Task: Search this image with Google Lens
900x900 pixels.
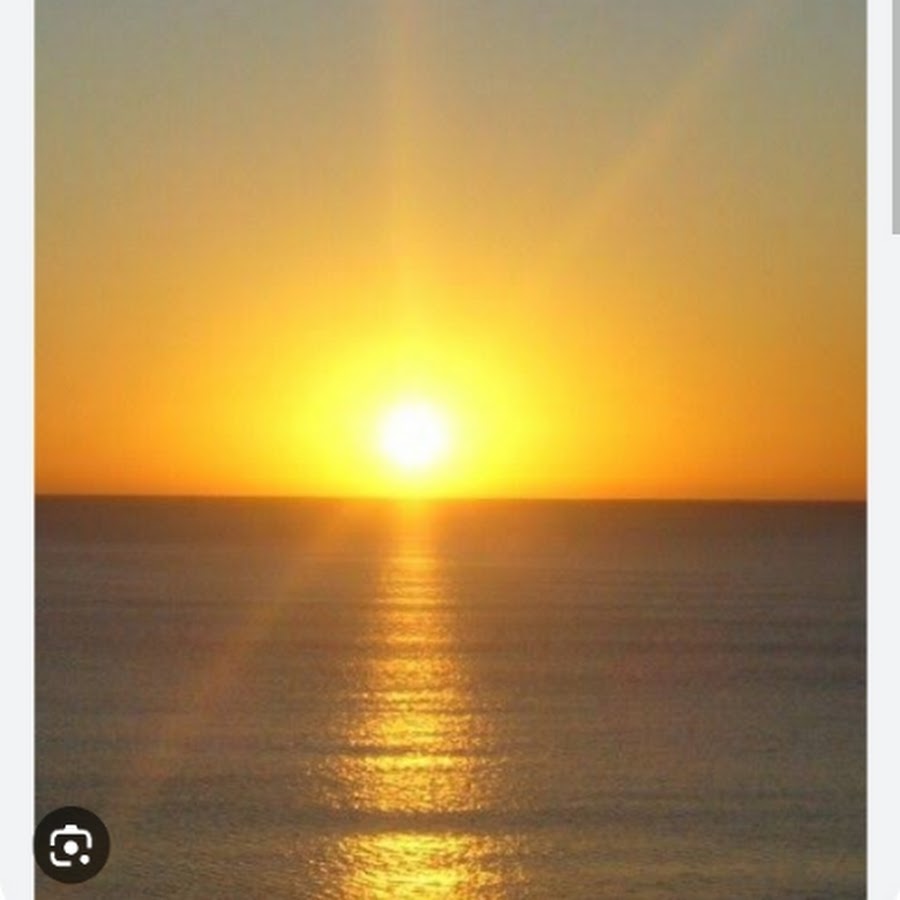Action: click(71, 845)
